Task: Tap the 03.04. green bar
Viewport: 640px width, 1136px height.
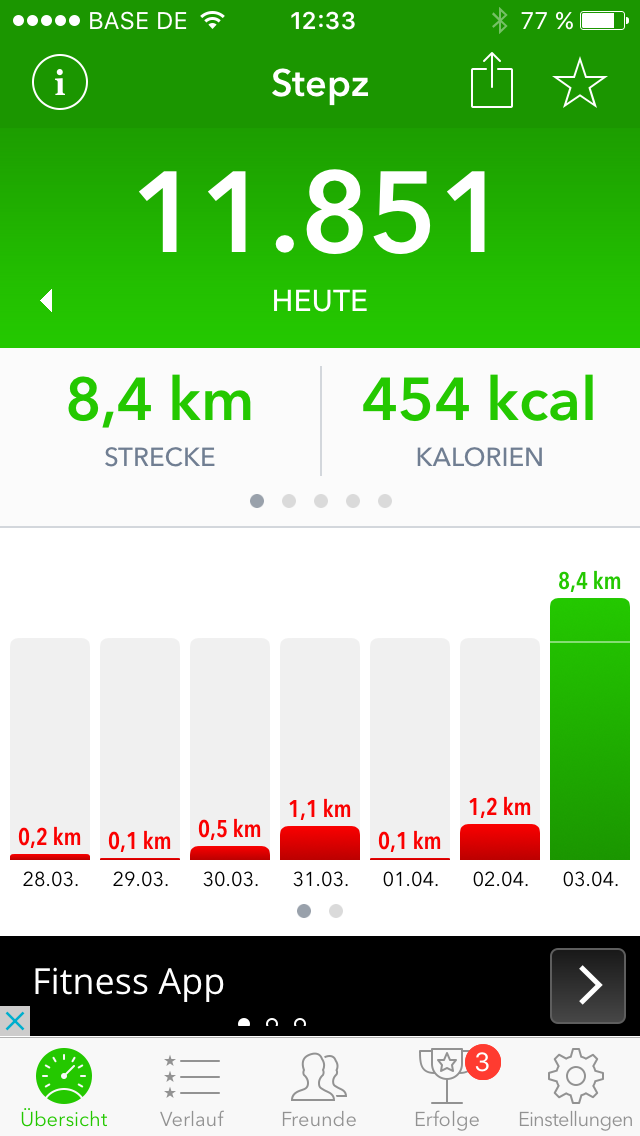Action: pyautogui.click(x=590, y=730)
